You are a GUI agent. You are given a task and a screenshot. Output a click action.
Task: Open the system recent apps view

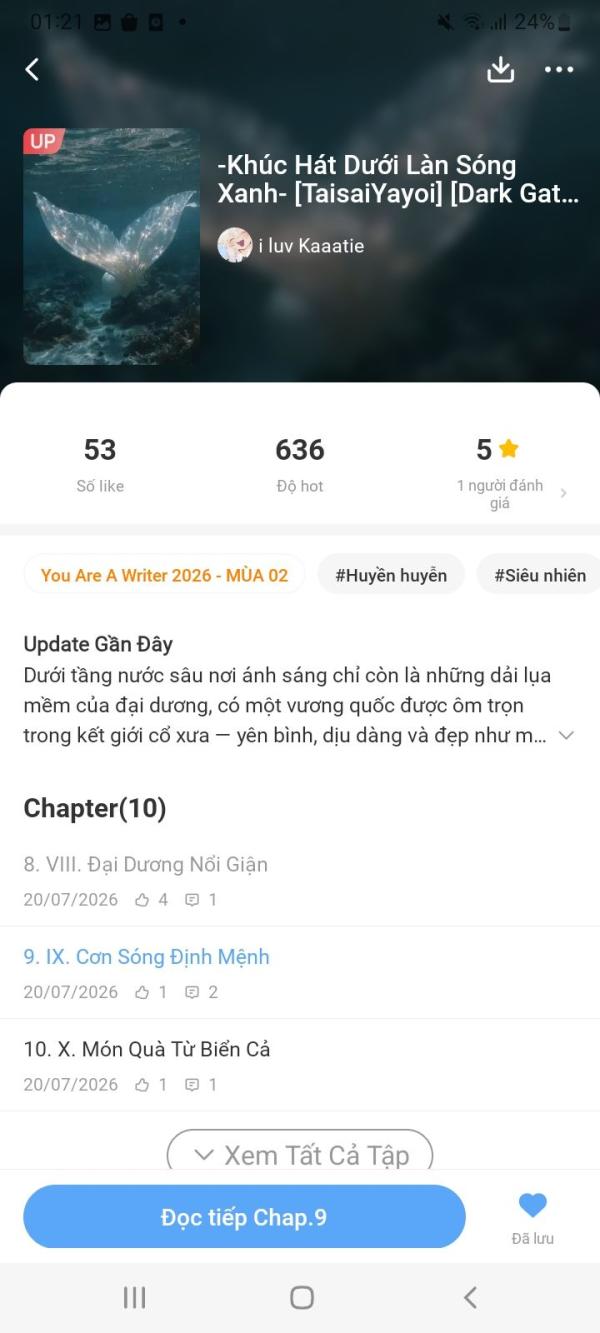(x=134, y=1297)
